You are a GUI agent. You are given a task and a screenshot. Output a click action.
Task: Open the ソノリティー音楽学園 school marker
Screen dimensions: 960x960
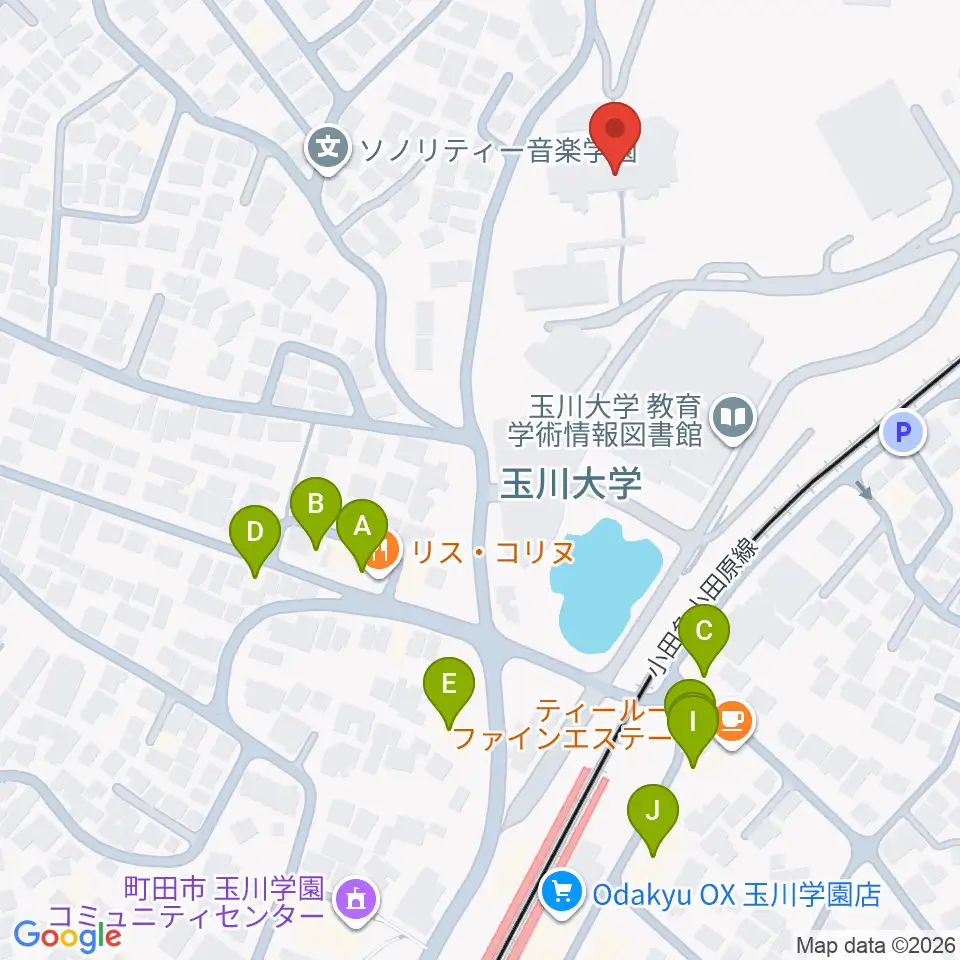328,149
